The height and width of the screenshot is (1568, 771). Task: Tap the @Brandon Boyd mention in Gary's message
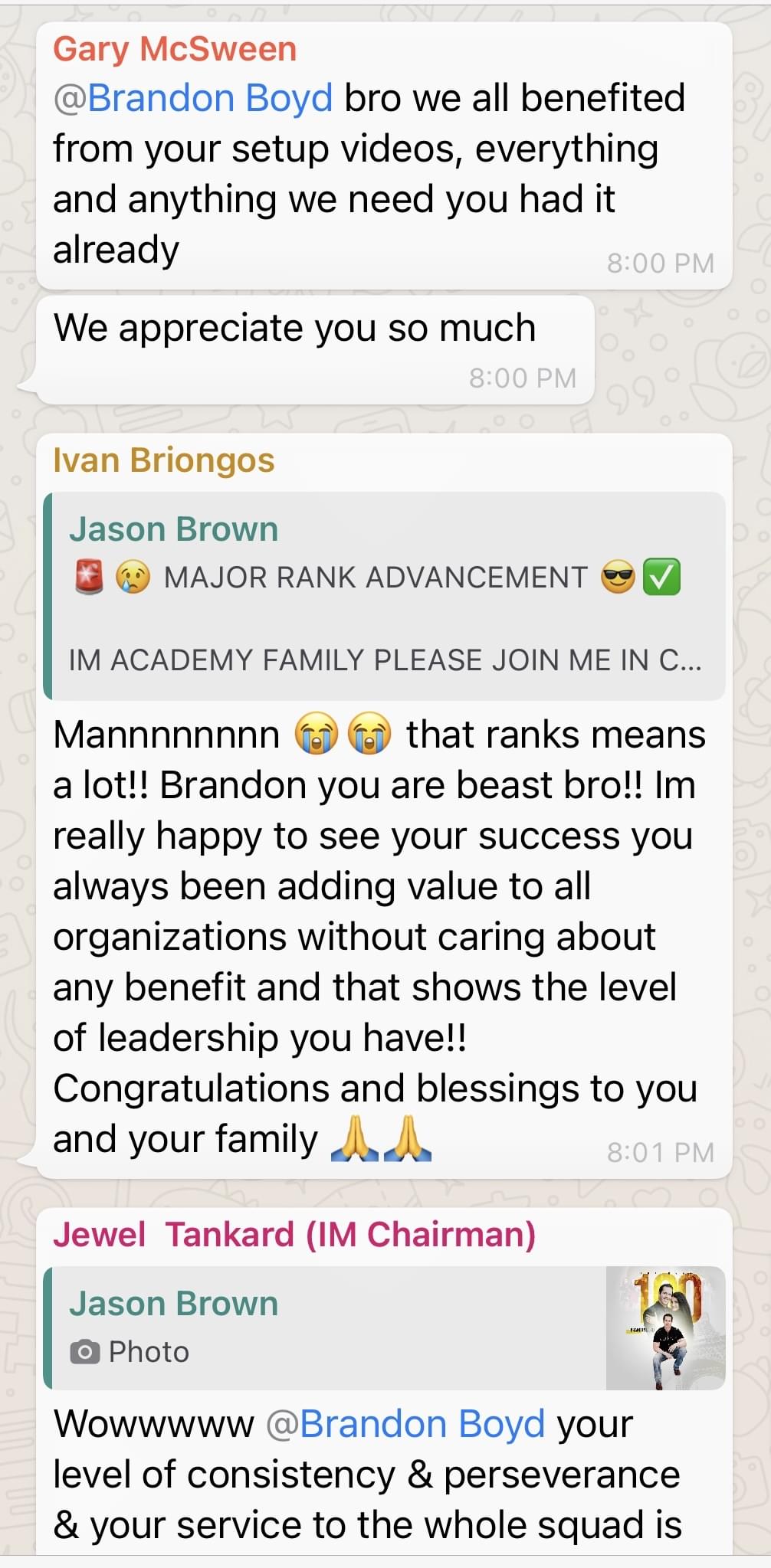click(x=193, y=99)
